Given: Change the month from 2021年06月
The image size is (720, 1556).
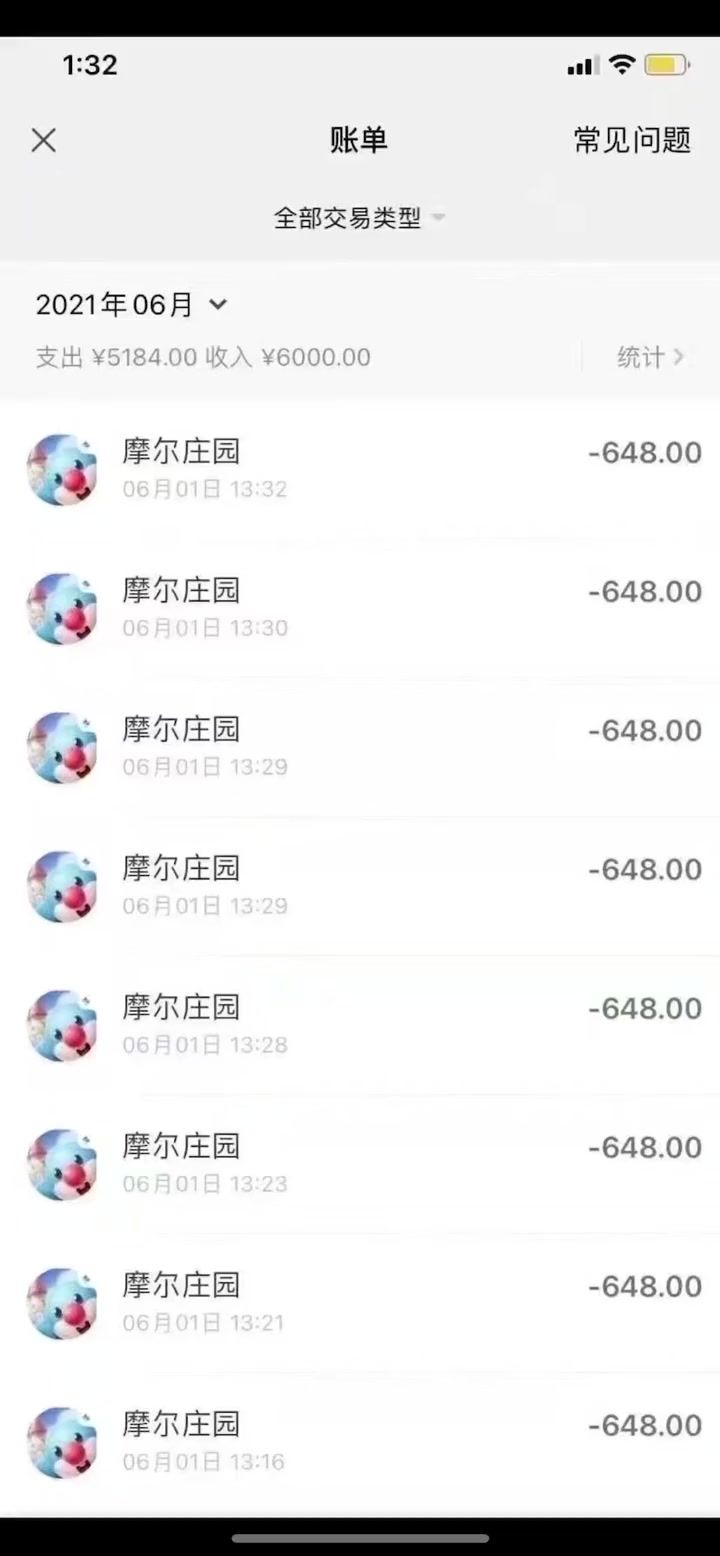Looking at the screenshot, I should pos(132,304).
